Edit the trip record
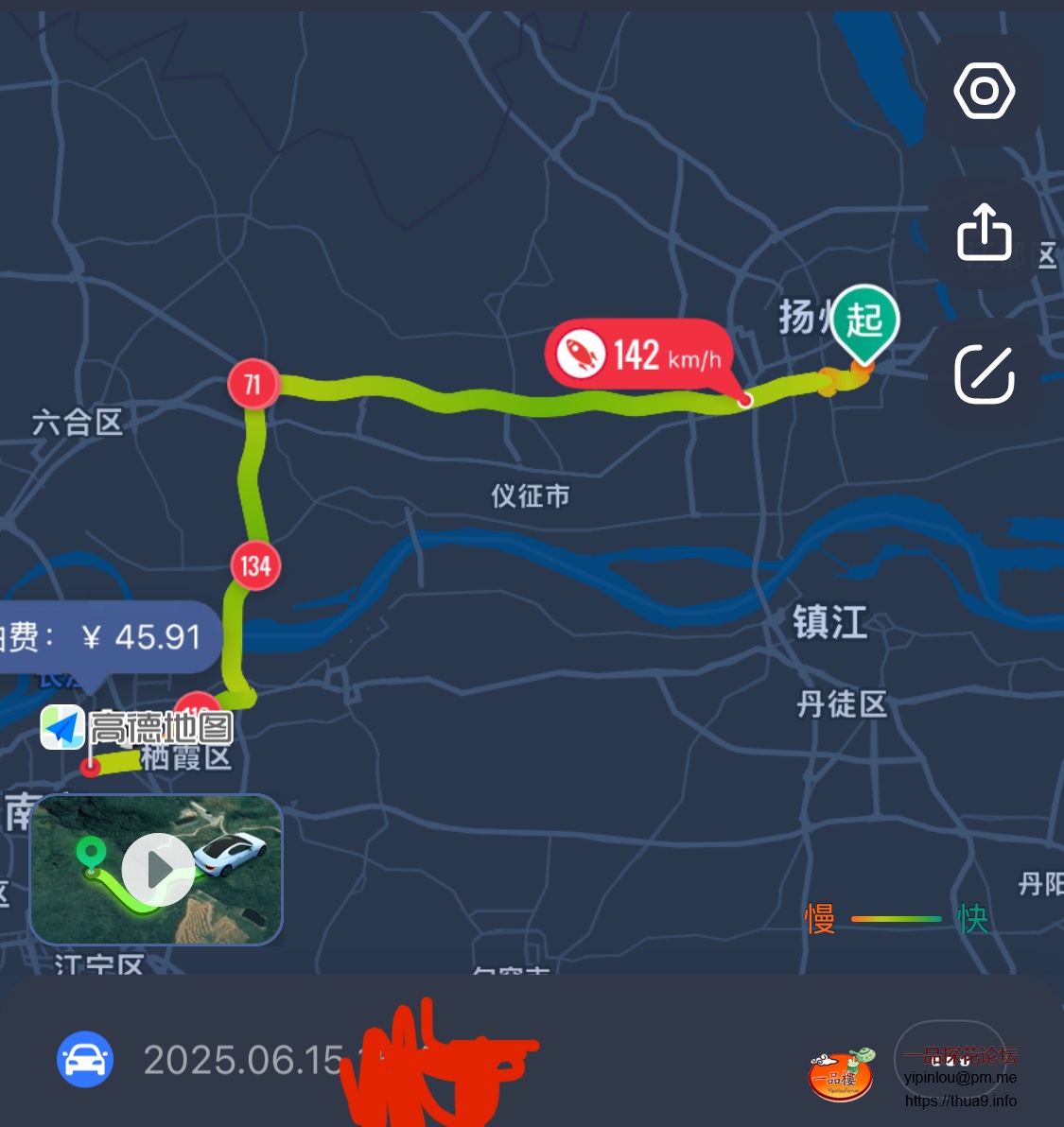Screen dimensions: 1064x1127 coord(984,373)
